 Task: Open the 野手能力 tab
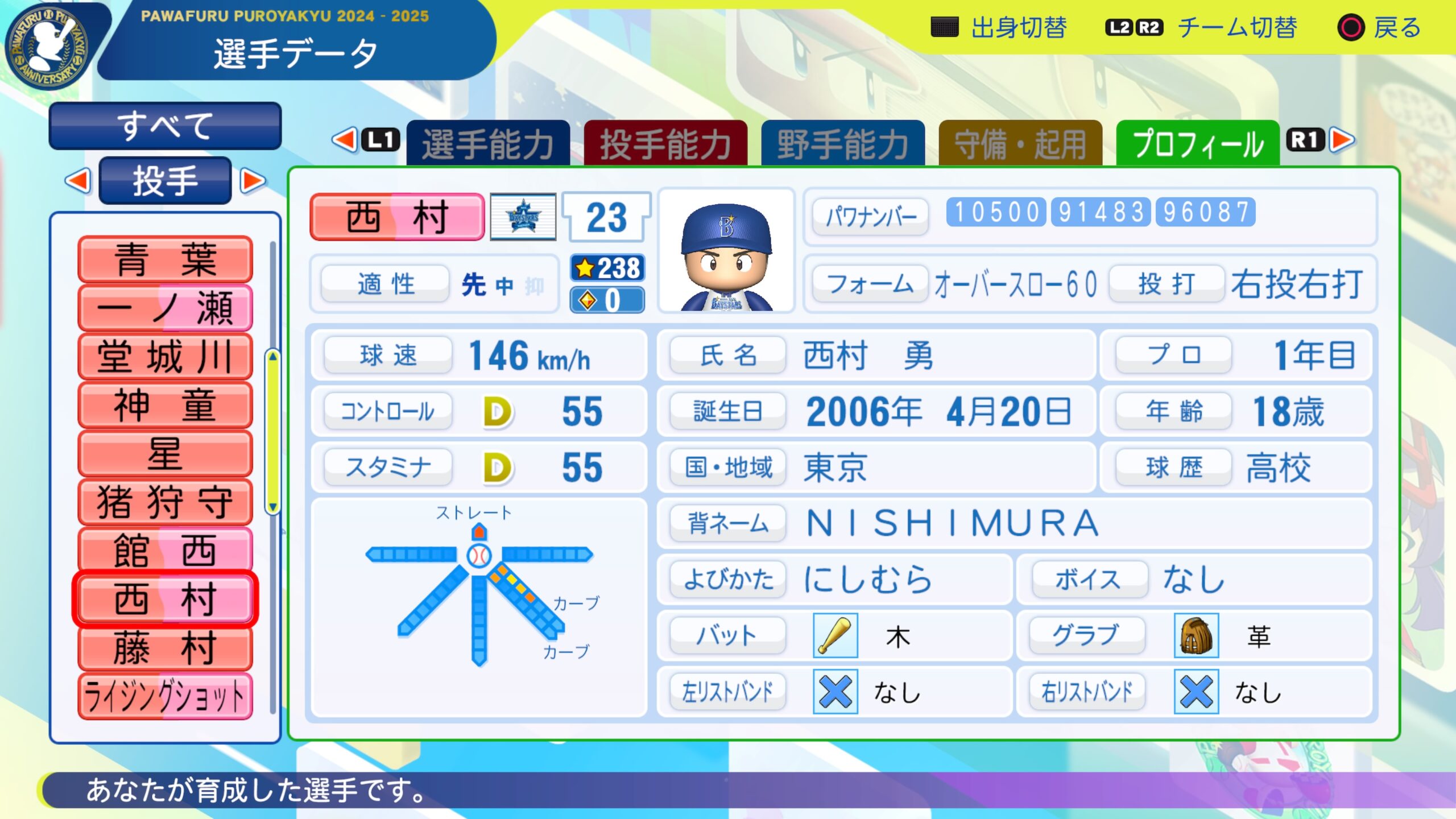tap(842, 144)
